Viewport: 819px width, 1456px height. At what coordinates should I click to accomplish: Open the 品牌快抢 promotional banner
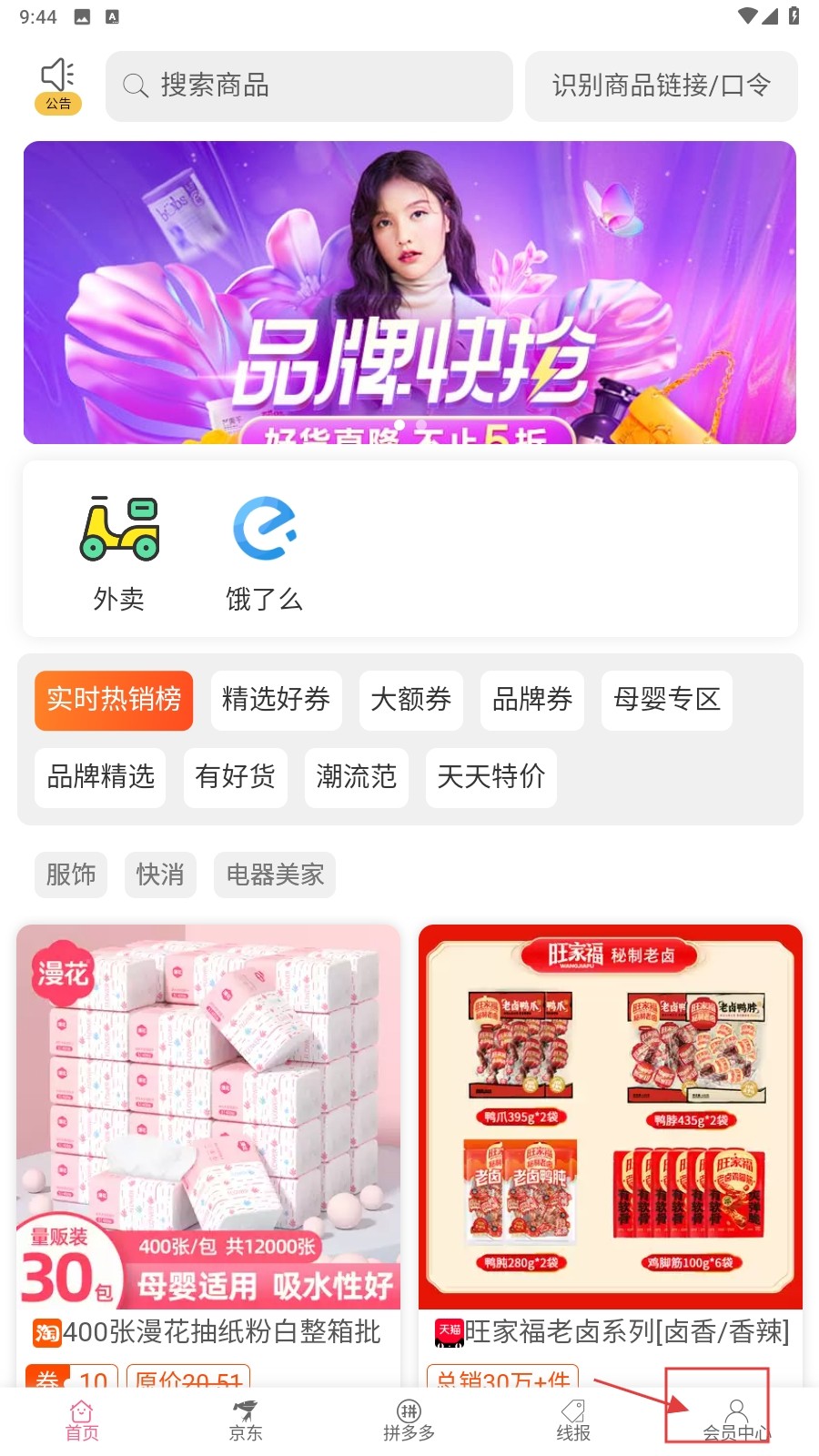[409, 292]
